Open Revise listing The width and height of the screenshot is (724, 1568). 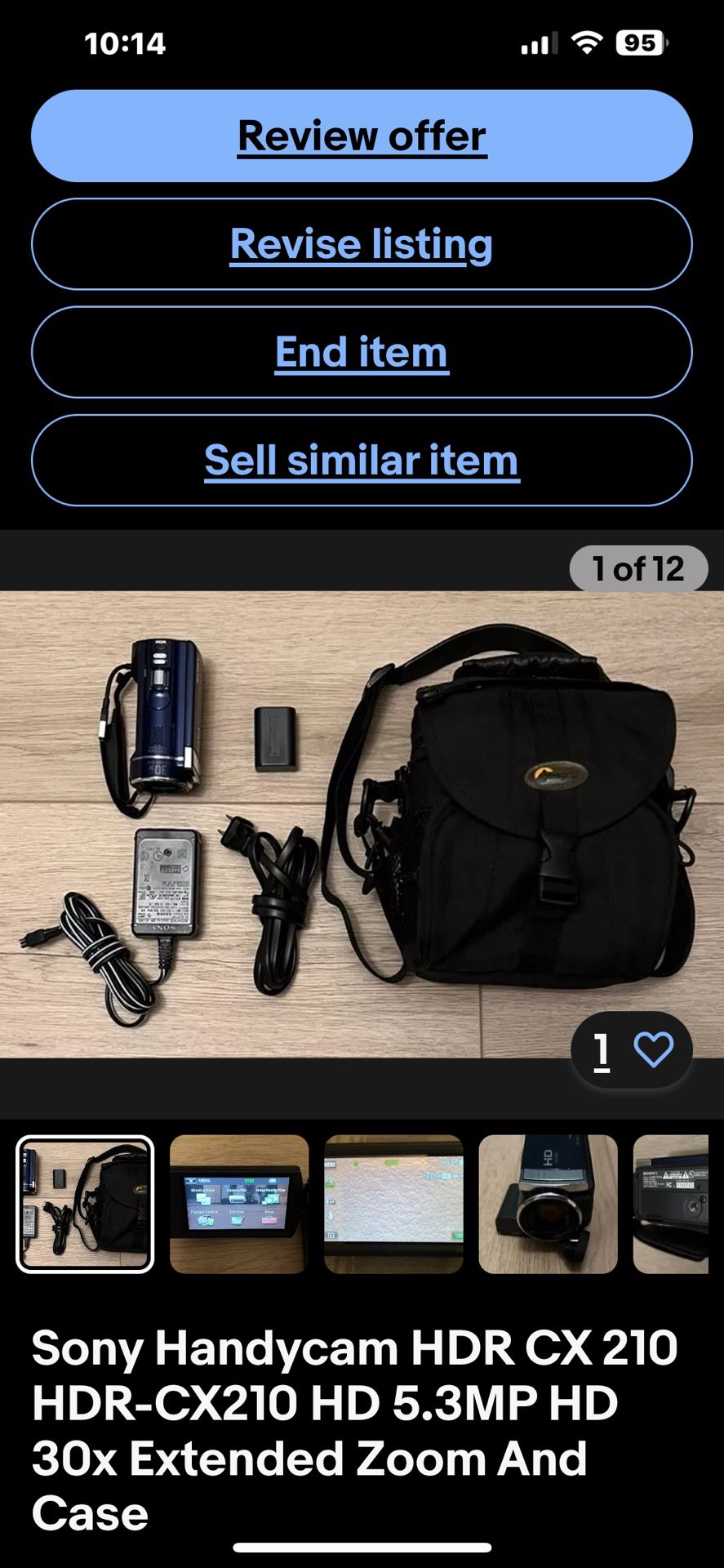[362, 244]
